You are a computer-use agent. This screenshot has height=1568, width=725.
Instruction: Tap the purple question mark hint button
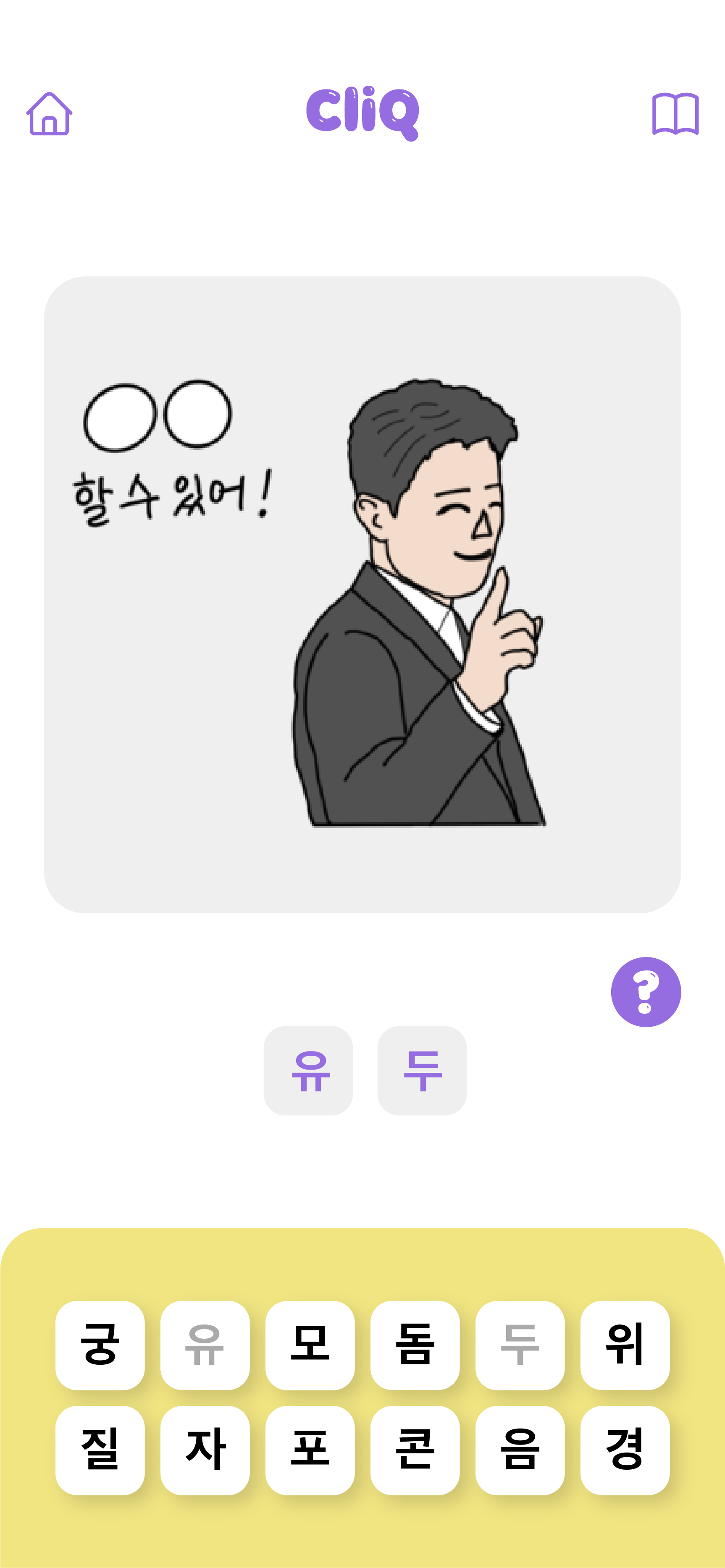pyautogui.click(x=645, y=991)
